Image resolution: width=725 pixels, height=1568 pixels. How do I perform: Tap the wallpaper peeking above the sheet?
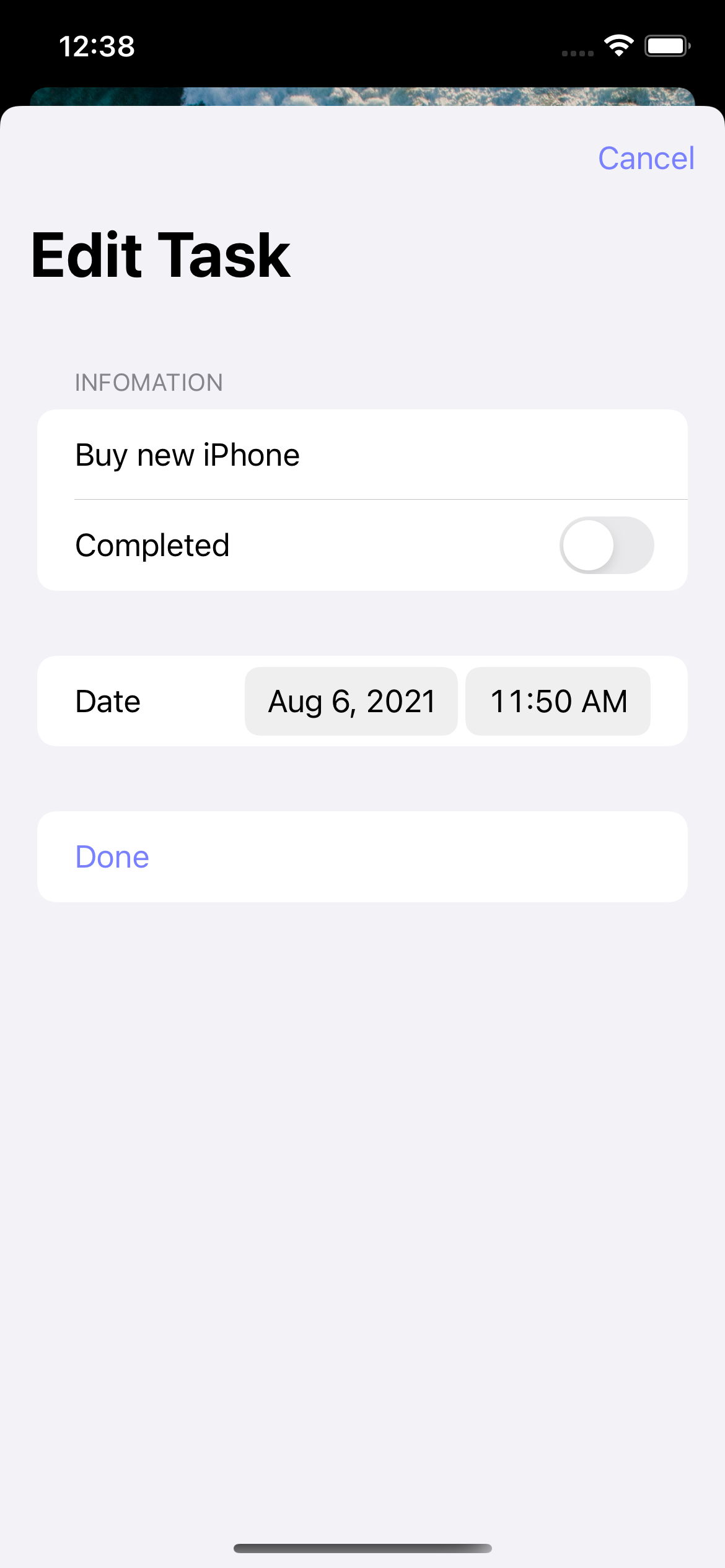pos(362,93)
